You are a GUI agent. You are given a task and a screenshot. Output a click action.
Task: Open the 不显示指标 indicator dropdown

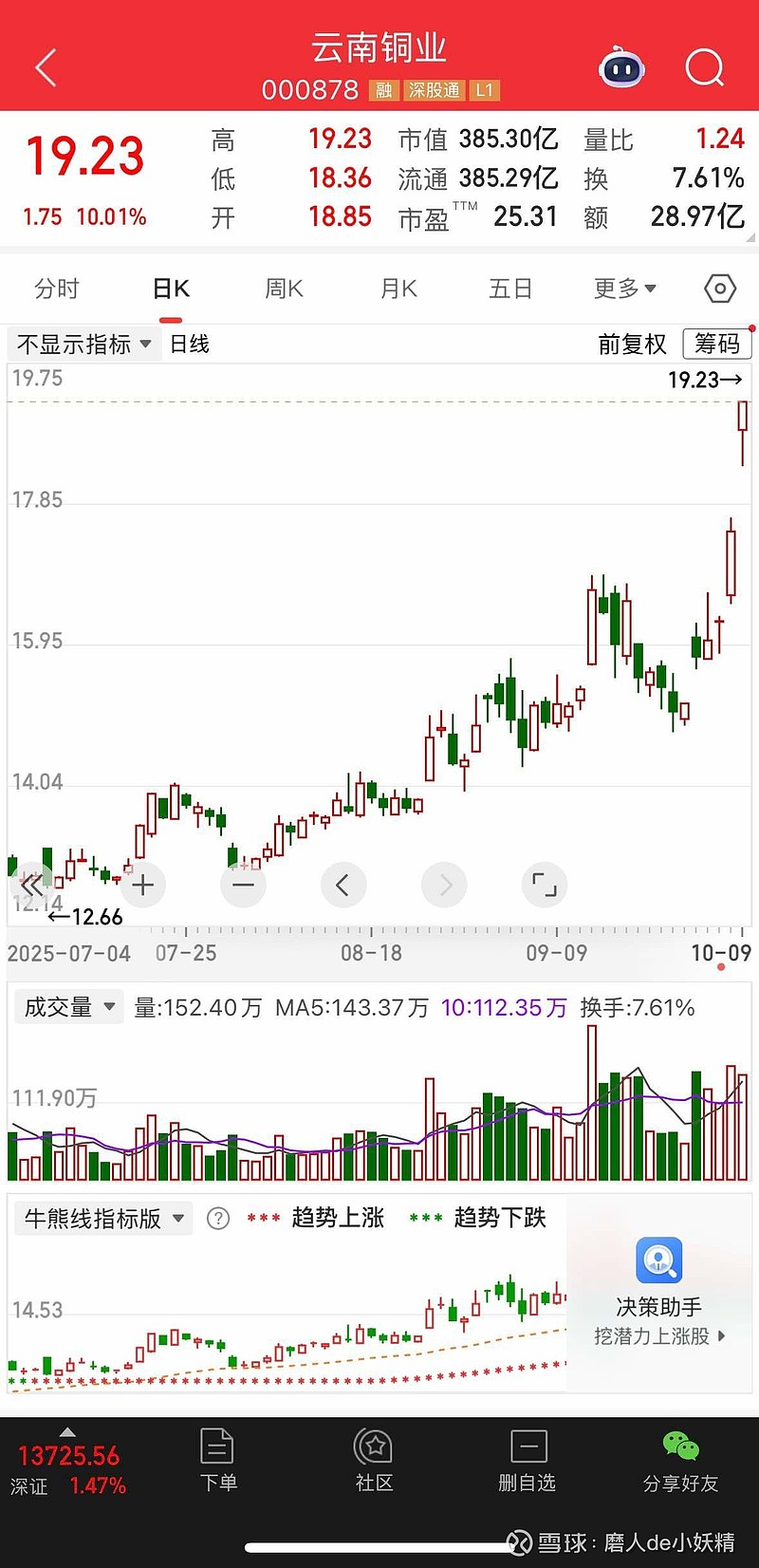[83, 344]
